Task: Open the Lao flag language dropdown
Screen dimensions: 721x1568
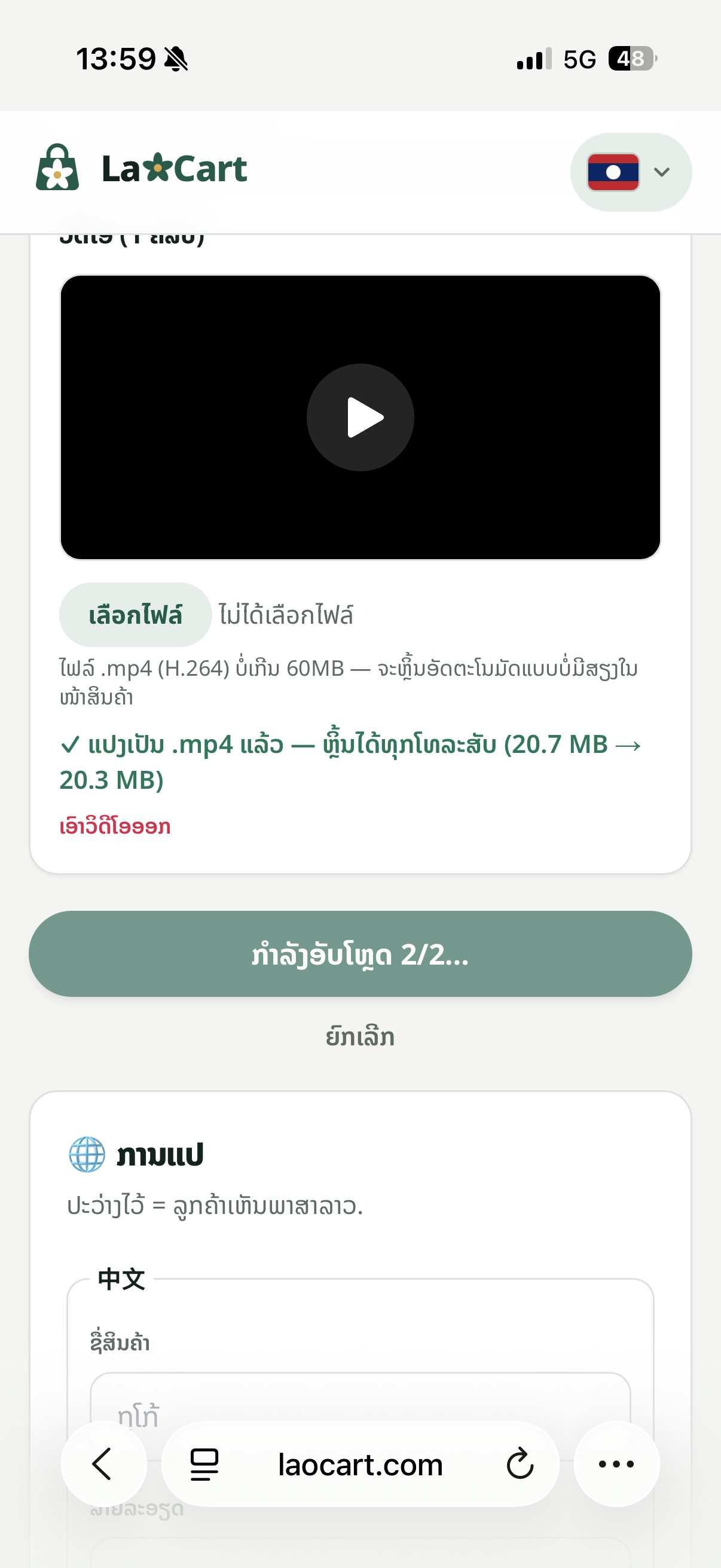Action: [x=630, y=172]
